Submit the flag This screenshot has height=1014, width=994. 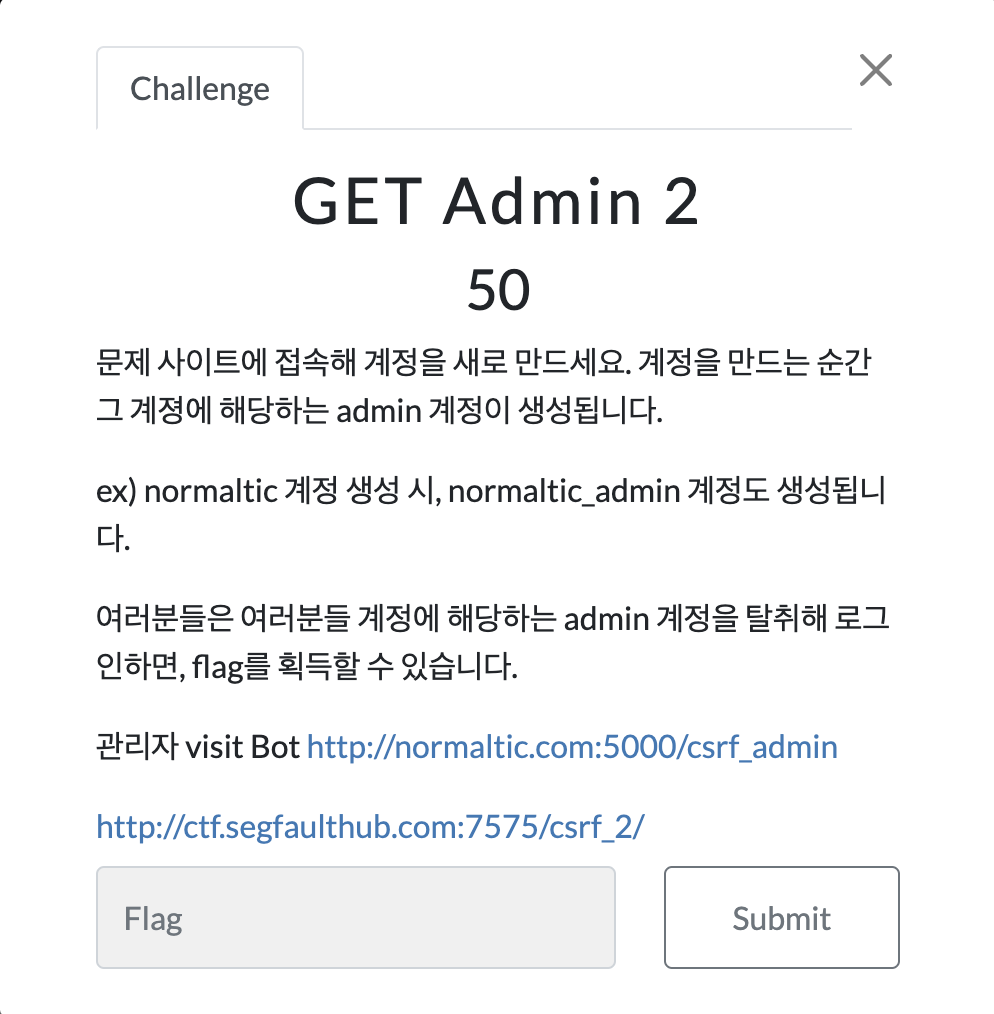pyautogui.click(x=781, y=917)
